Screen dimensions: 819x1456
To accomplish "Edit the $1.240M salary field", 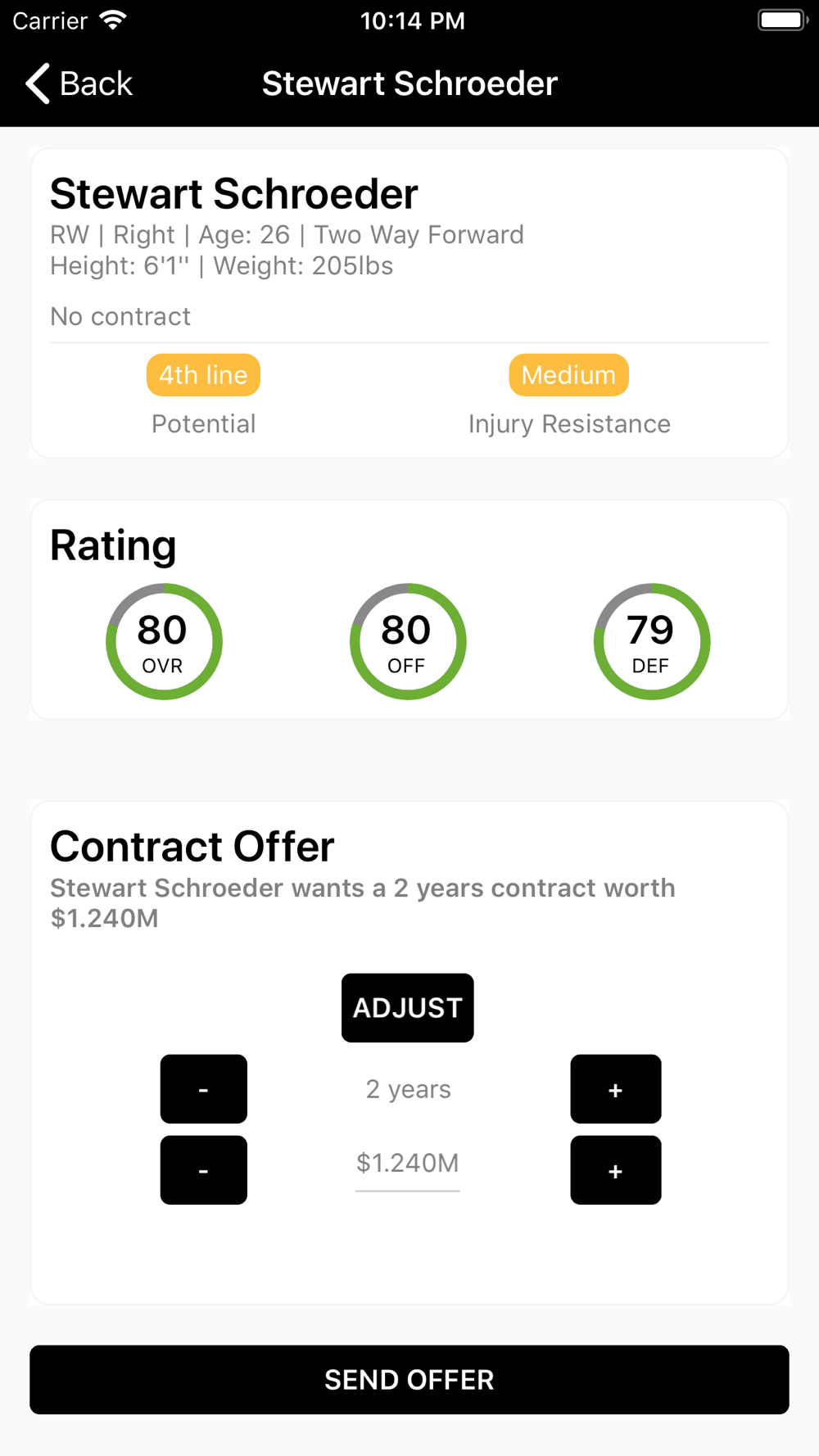I will click(408, 1164).
